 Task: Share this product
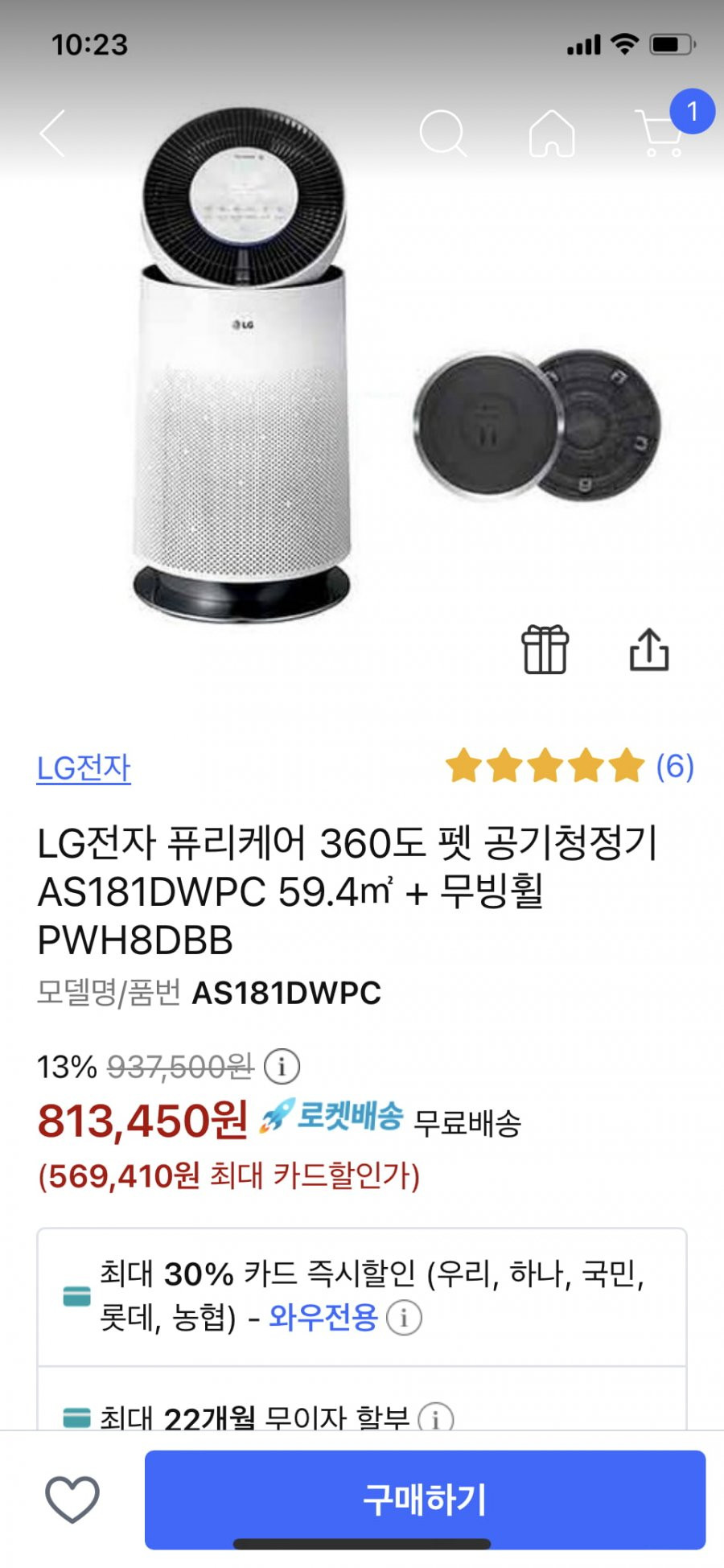point(649,648)
